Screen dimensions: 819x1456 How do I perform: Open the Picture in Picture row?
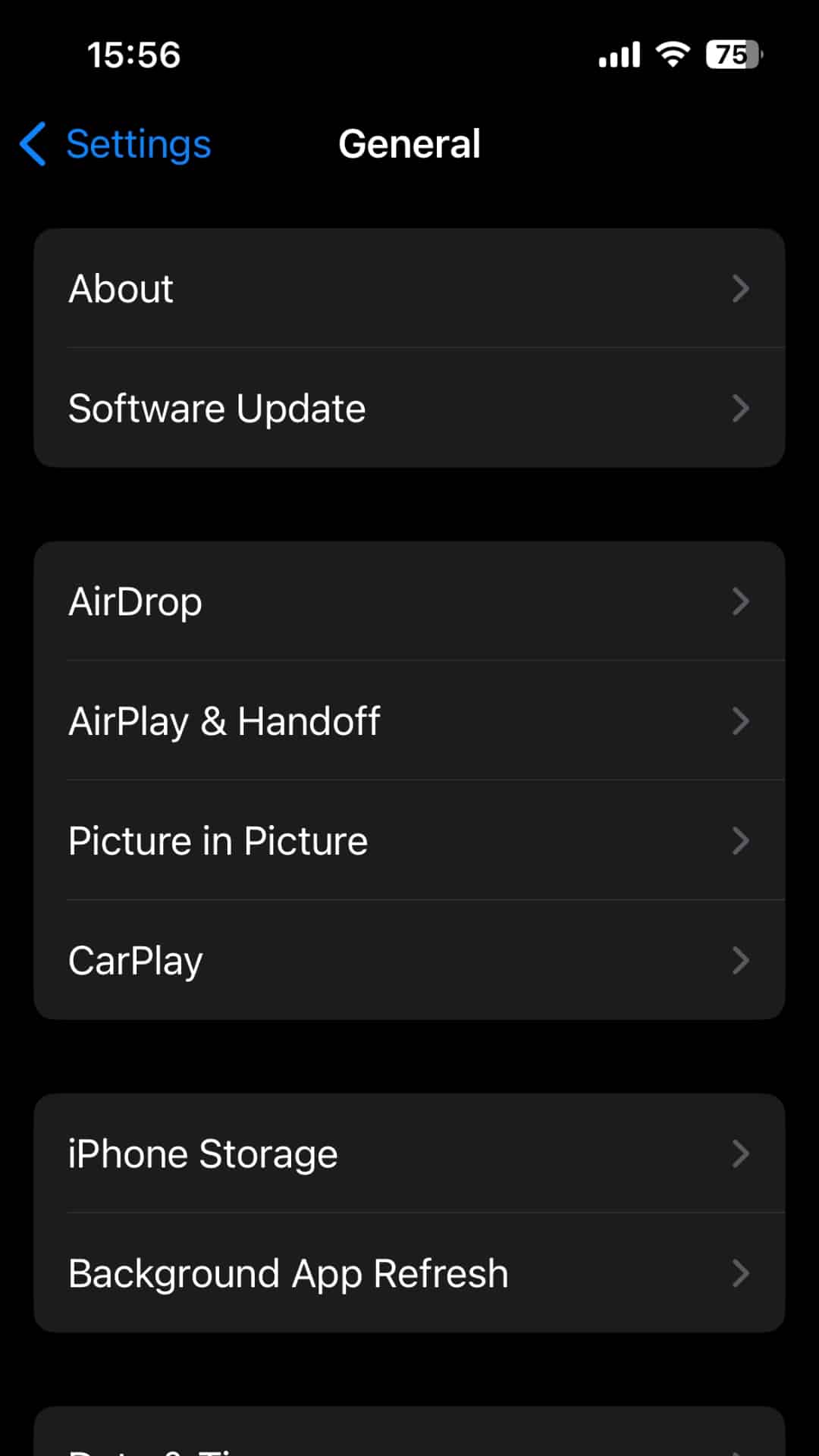click(x=409, y=840)
